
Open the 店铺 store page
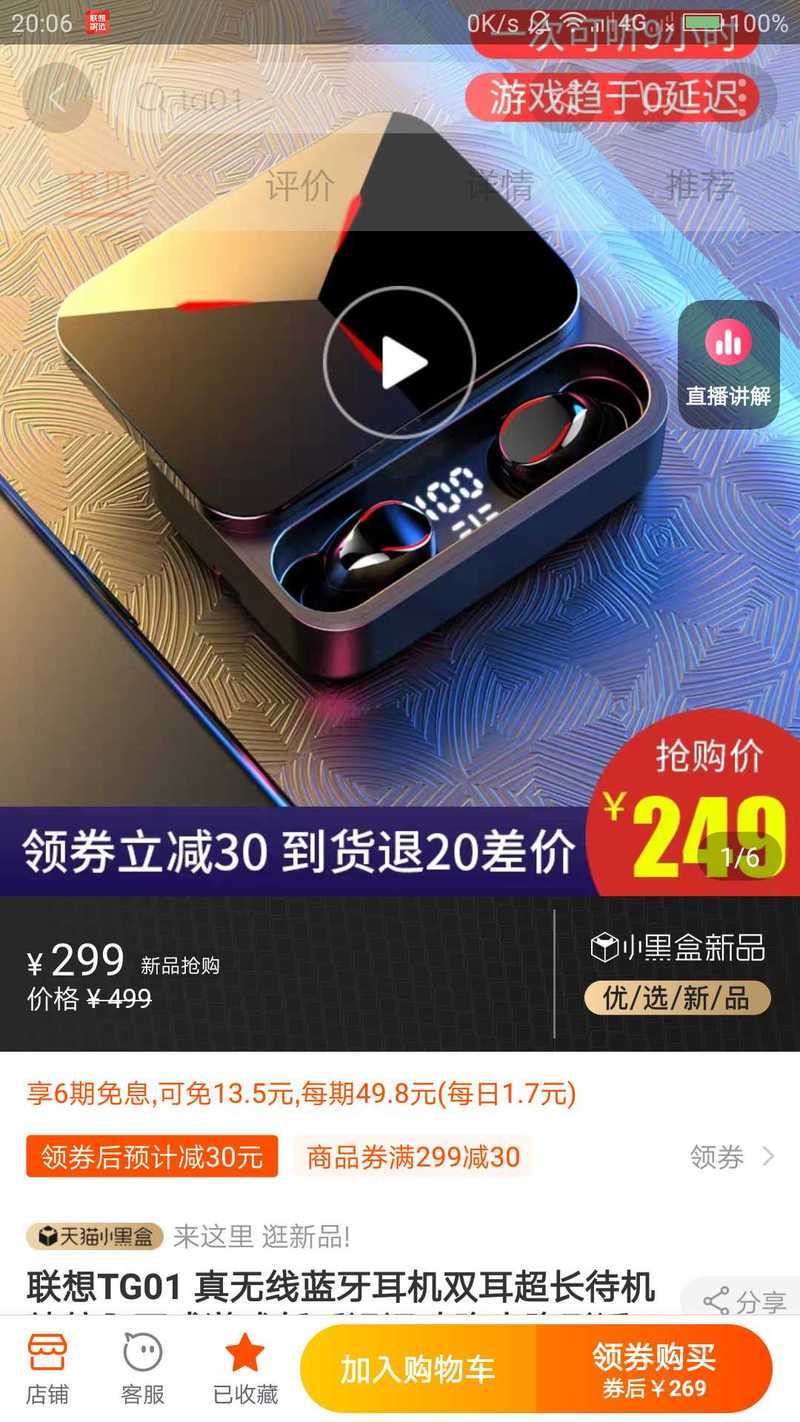[x=47, y=1369]
